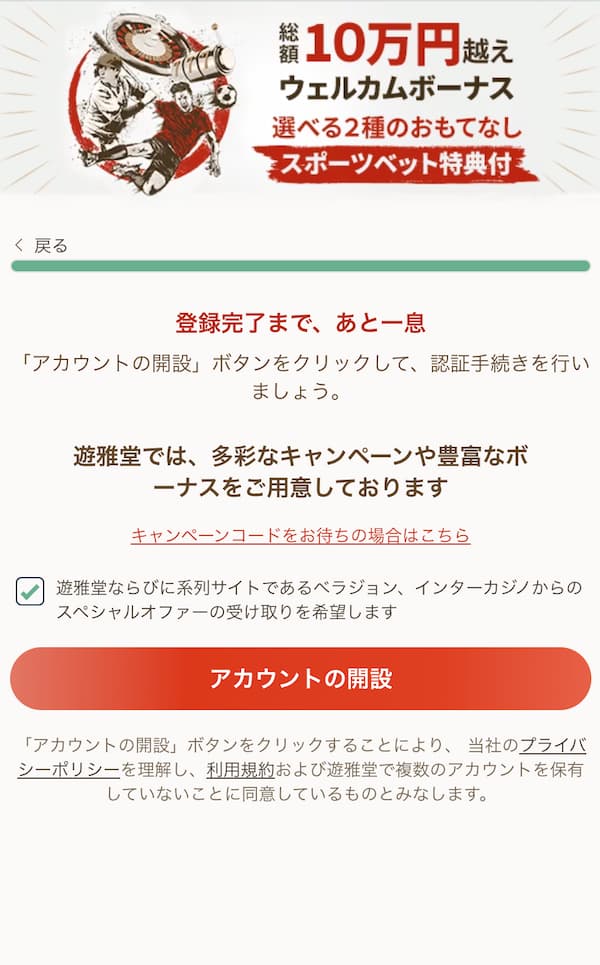
Task: Uncheck the special offers checkbox
Action: (30, 591)
